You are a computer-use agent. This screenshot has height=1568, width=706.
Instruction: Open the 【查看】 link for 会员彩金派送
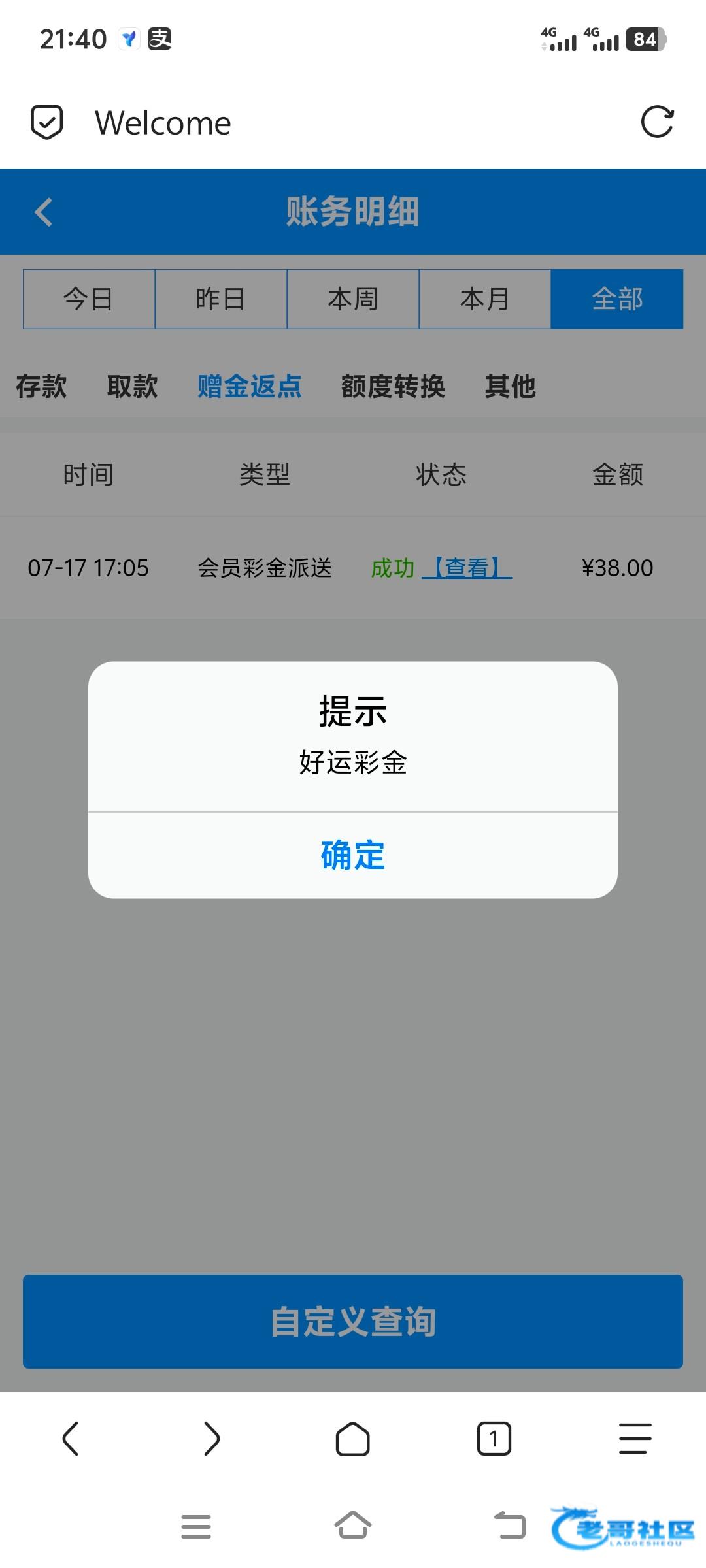(467, 568)
